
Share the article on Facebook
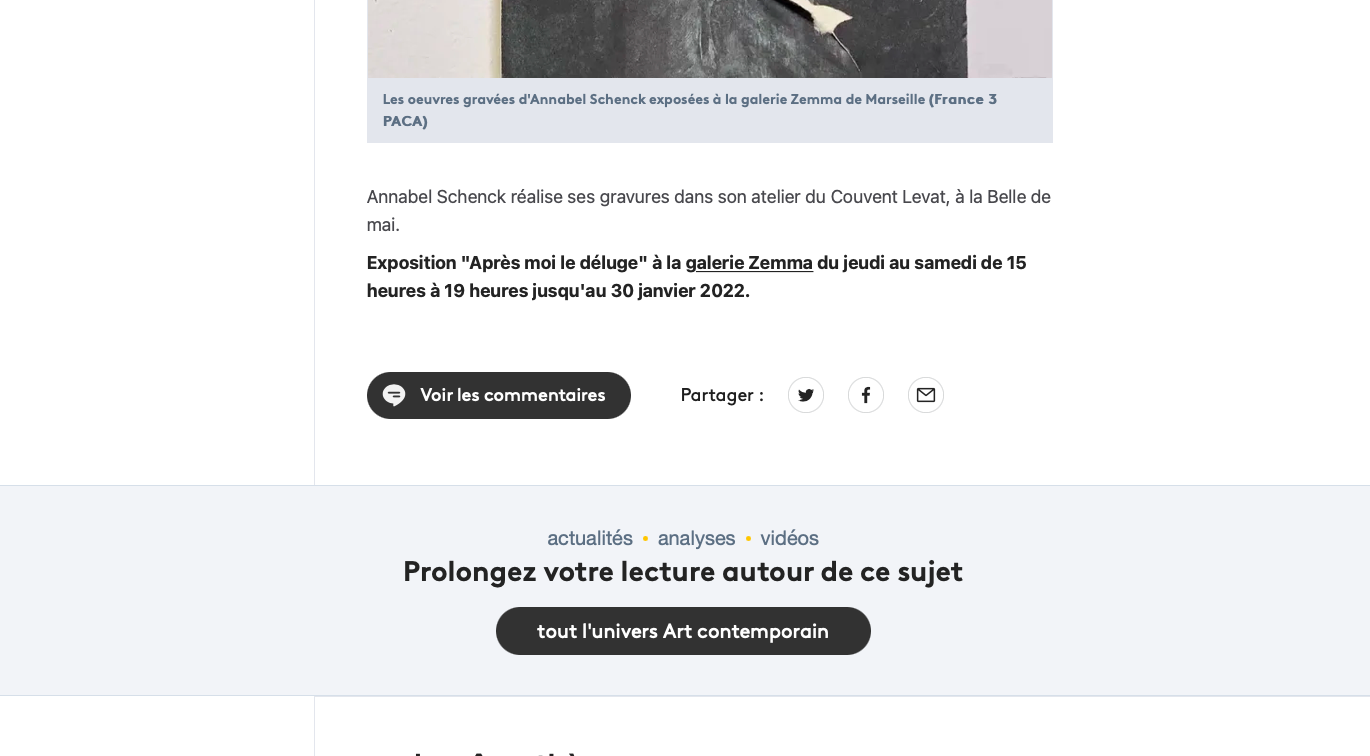(866, 395)
